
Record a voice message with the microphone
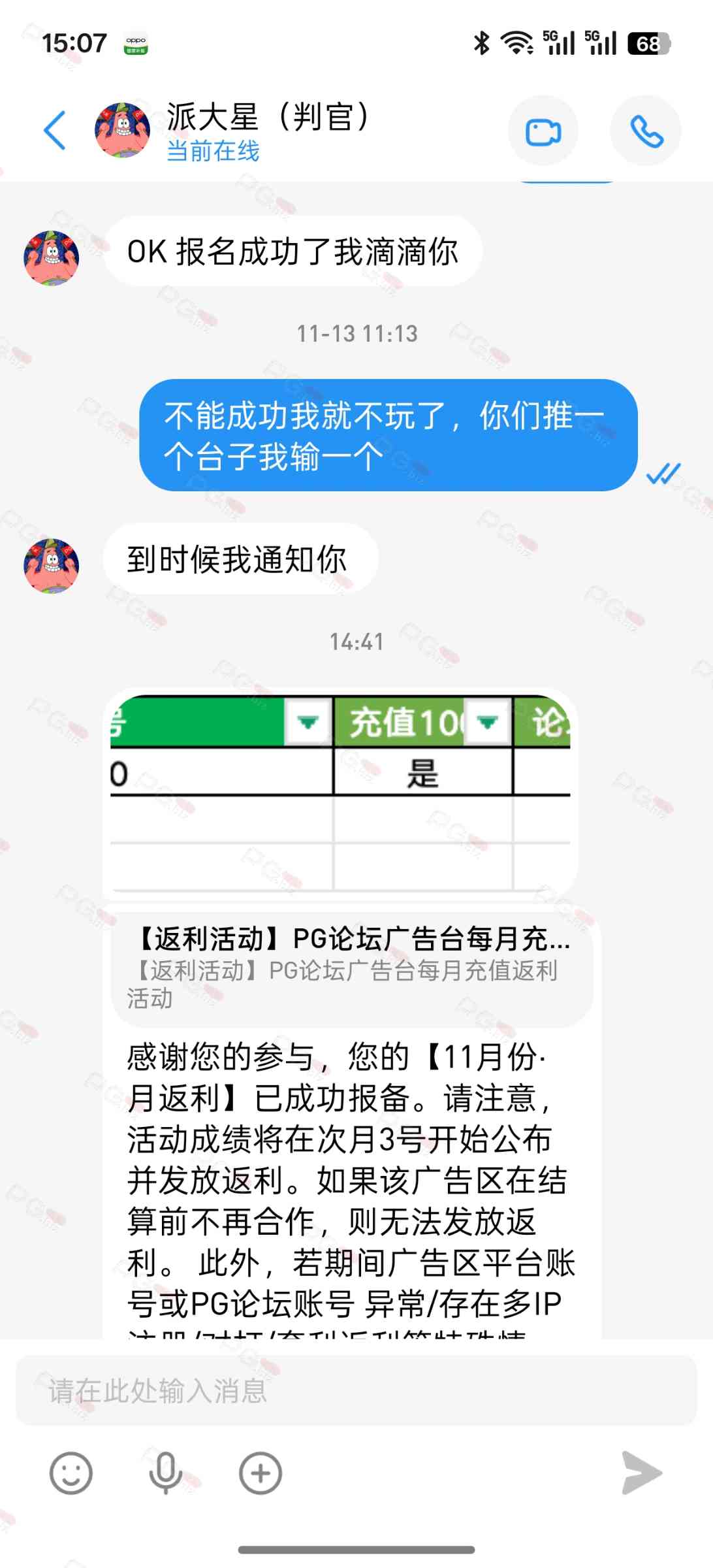tap(165, 1473)
